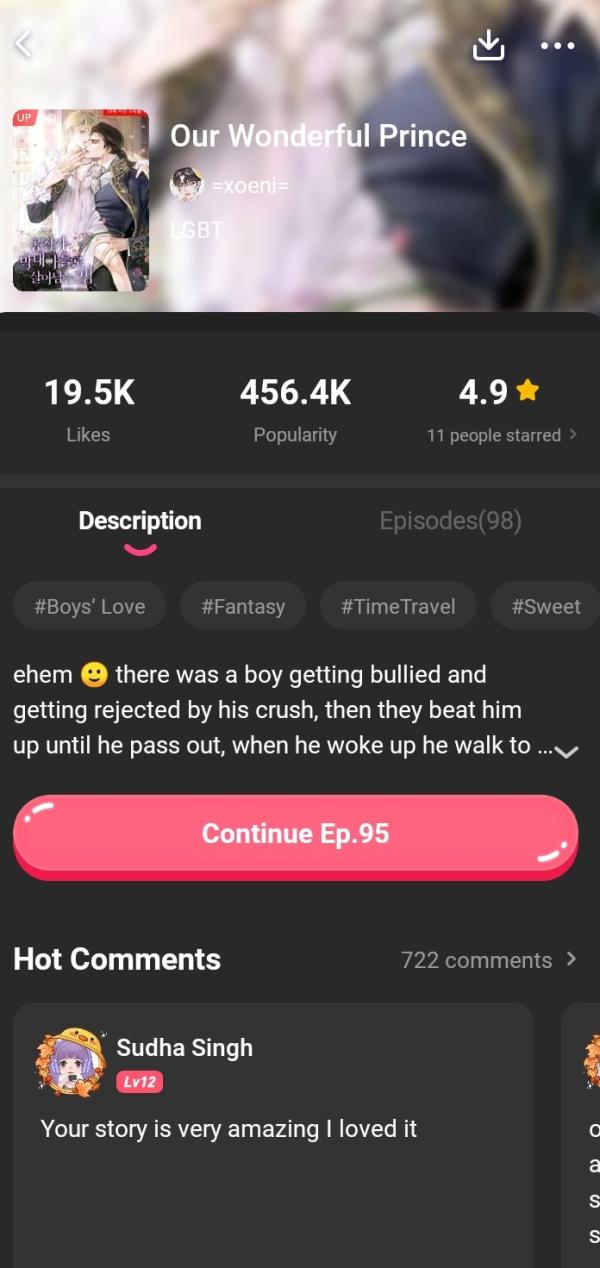Expand the full description text
600x1268 pixels.
(x=566, y=751)
